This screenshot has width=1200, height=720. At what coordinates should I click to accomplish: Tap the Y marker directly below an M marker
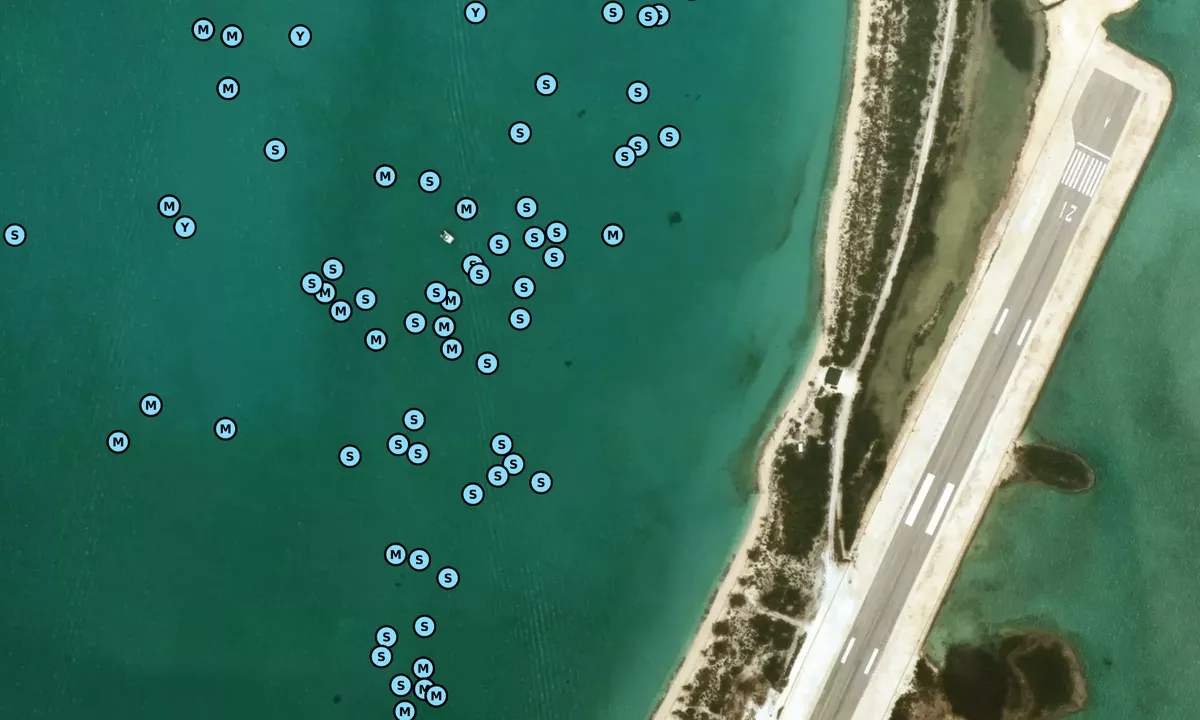(x=185, y=227)
